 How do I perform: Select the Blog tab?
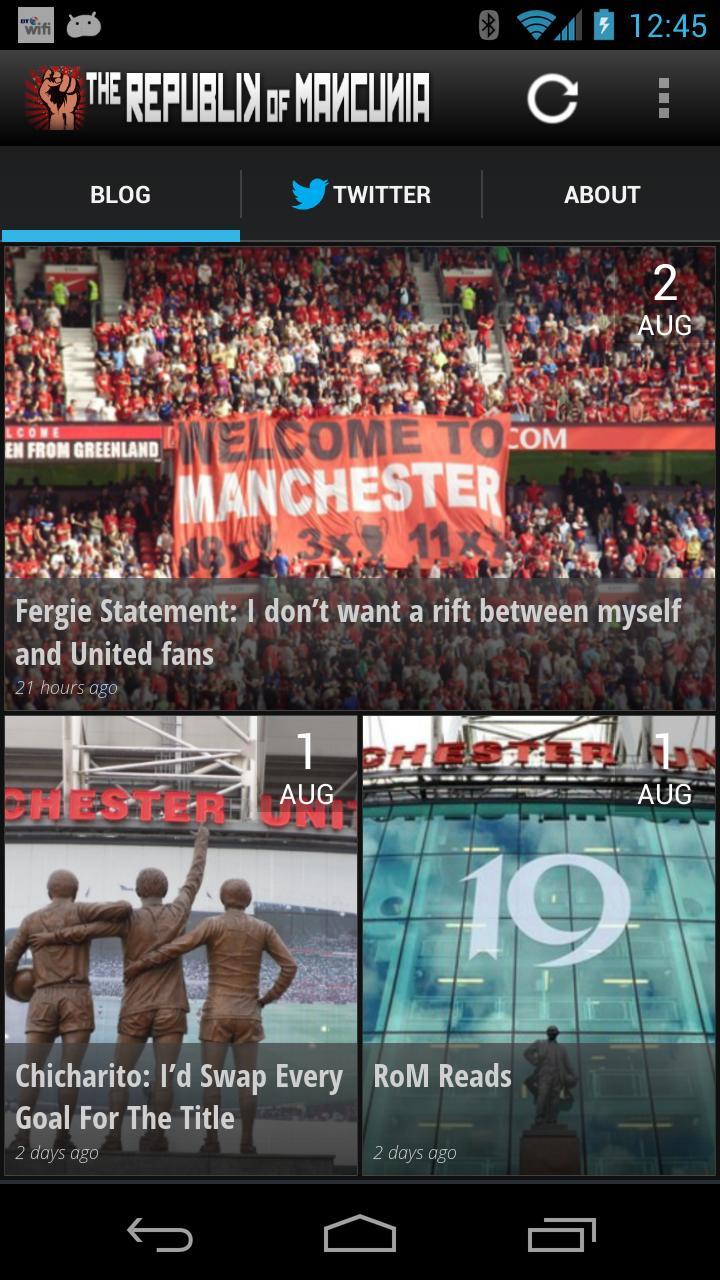(120, 195)
